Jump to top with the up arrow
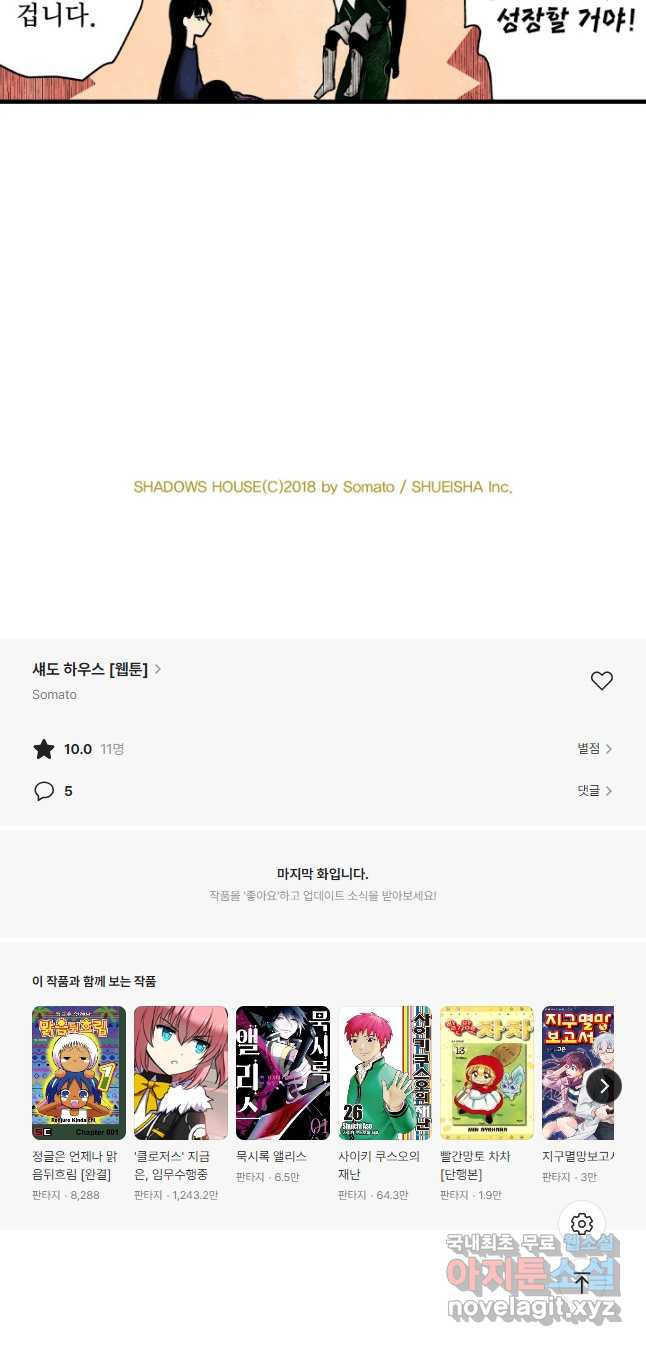Viewport: 646px width, 1346px height. click(582, 1283)
